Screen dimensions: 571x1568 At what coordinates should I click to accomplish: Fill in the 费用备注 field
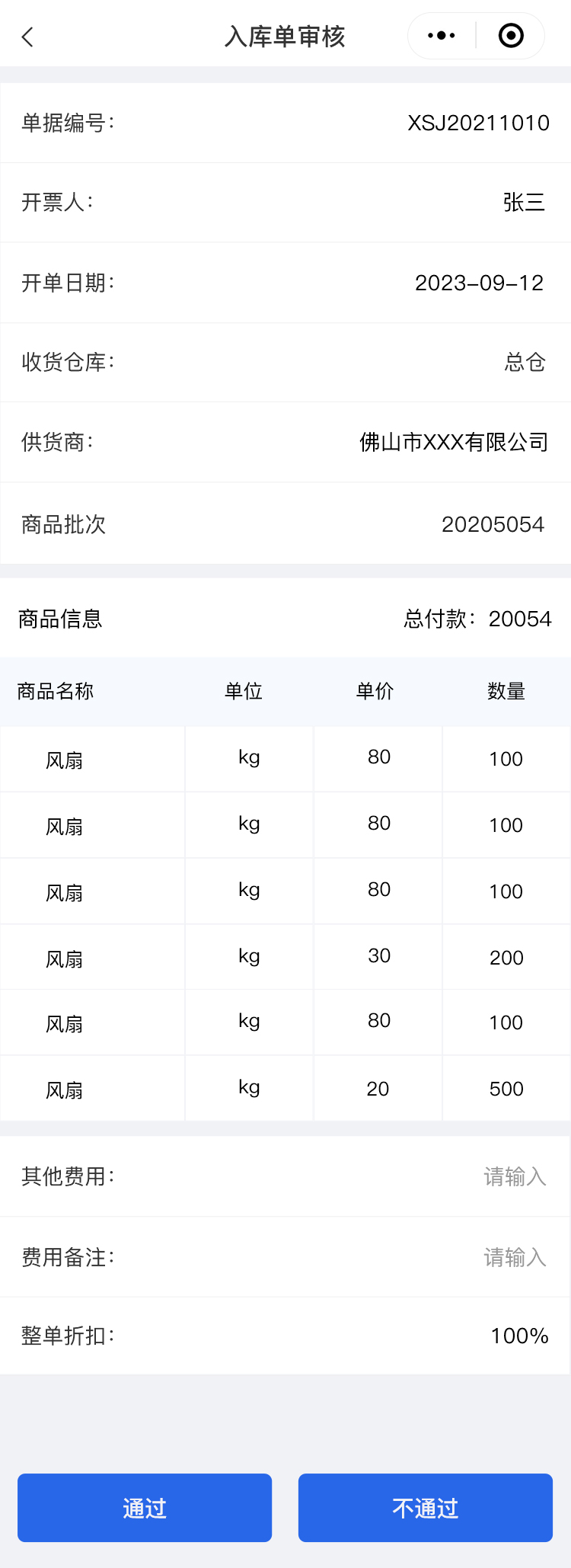click(515, 1256)
